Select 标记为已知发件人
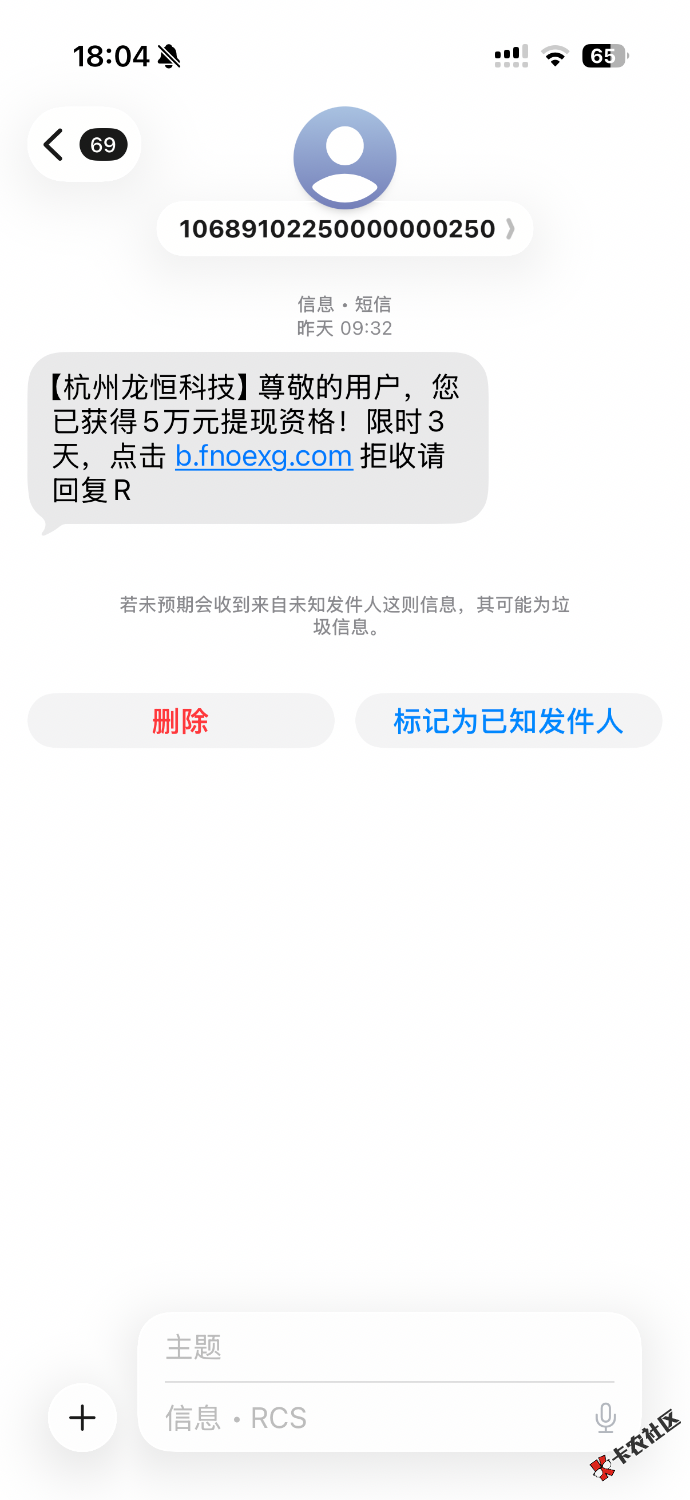The width and height of the screenshot is (690, 1500). (x=508, y=721)
